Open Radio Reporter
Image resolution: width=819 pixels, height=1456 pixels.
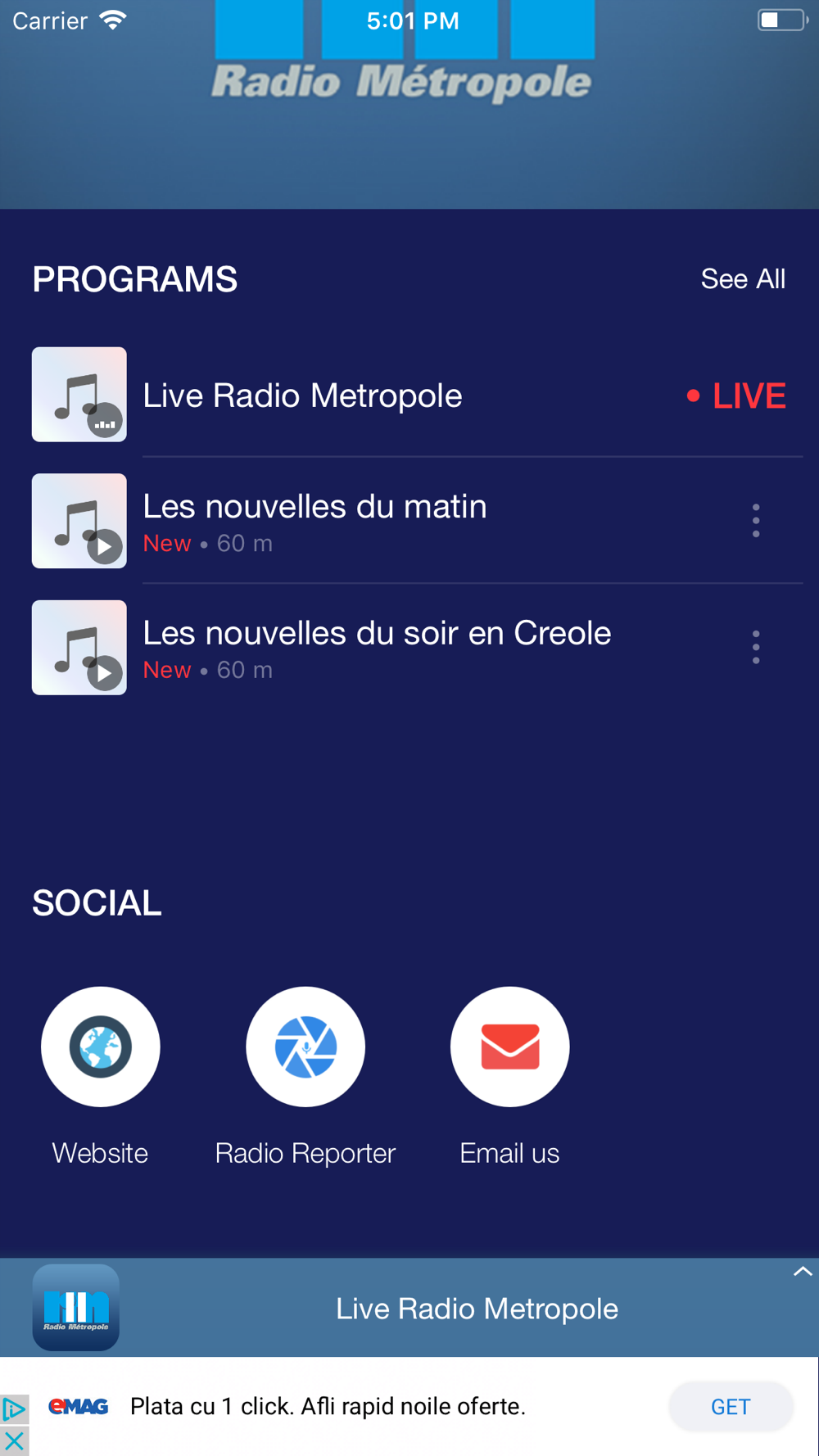click(305, 1047)
